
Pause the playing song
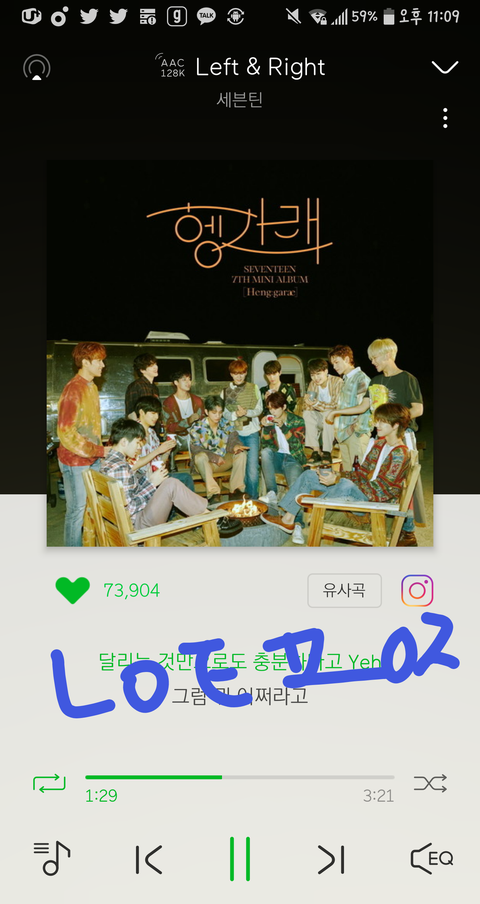pos(240,859)
